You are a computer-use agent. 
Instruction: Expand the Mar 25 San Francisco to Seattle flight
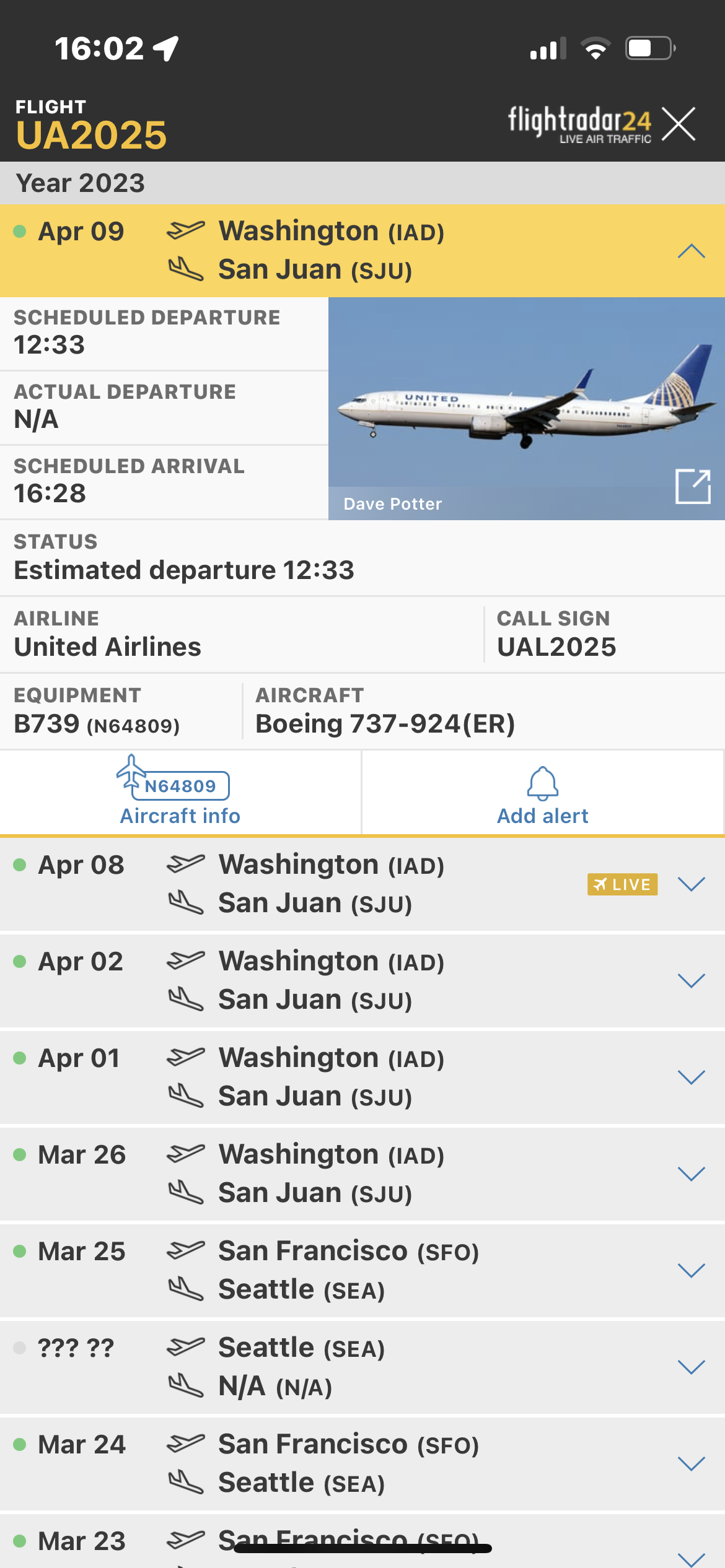(x=691, y=1271)
